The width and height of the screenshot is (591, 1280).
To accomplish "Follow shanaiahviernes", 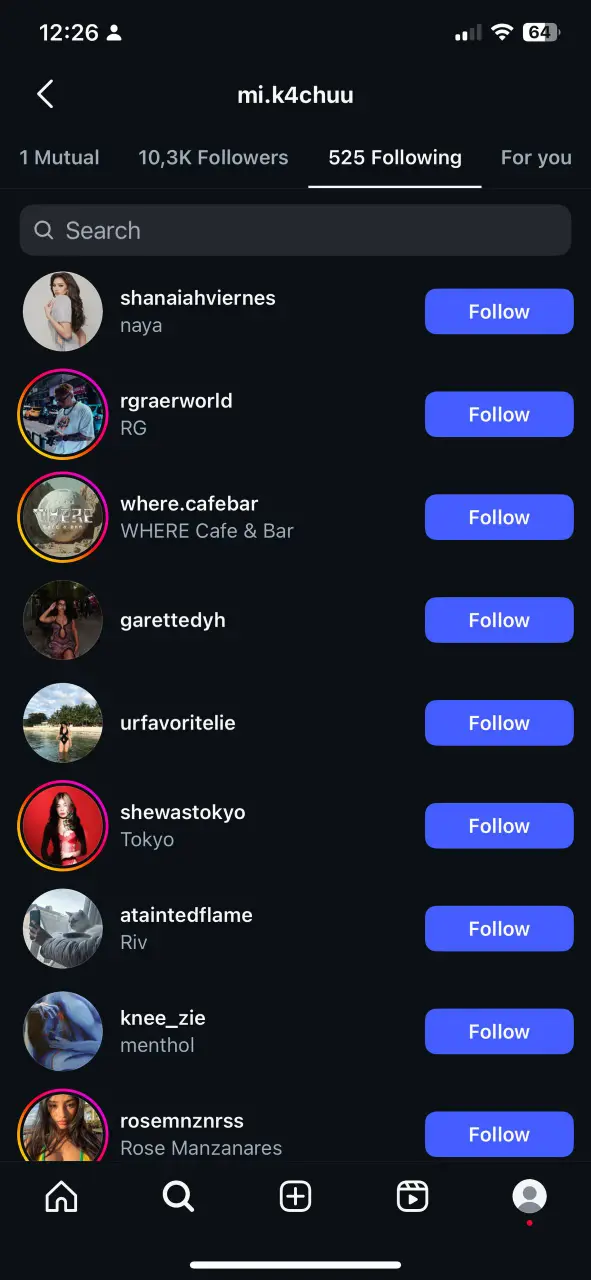I will pos(499,311).
